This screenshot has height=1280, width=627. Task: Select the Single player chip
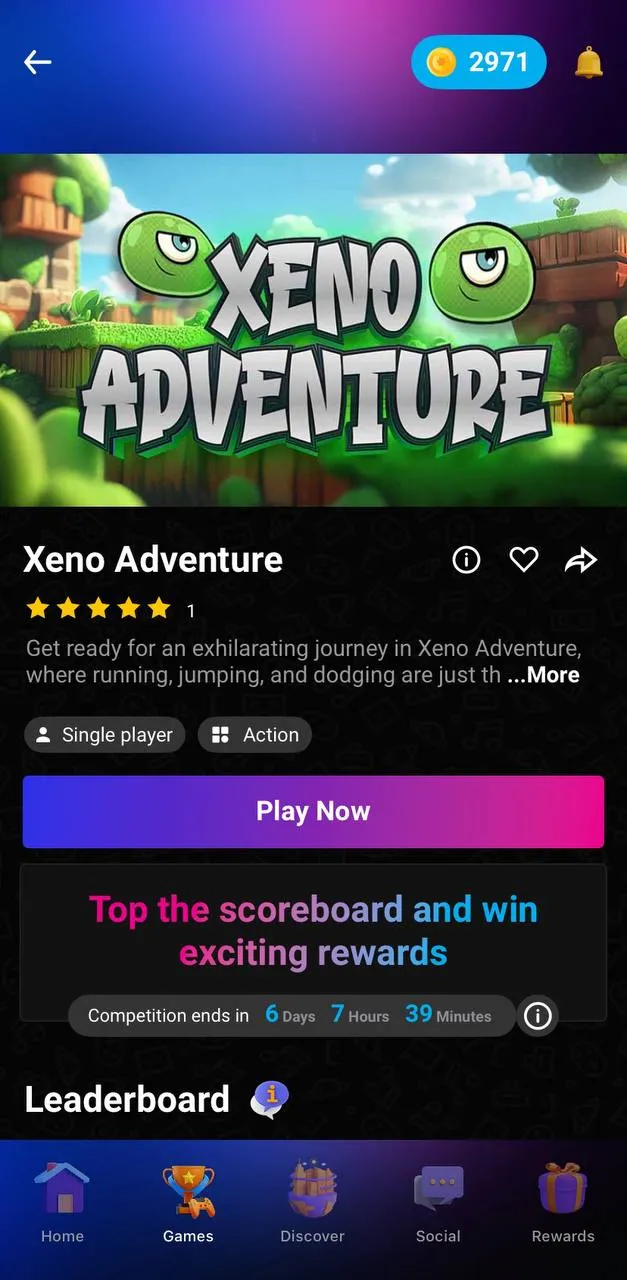[x=104, y=735]
